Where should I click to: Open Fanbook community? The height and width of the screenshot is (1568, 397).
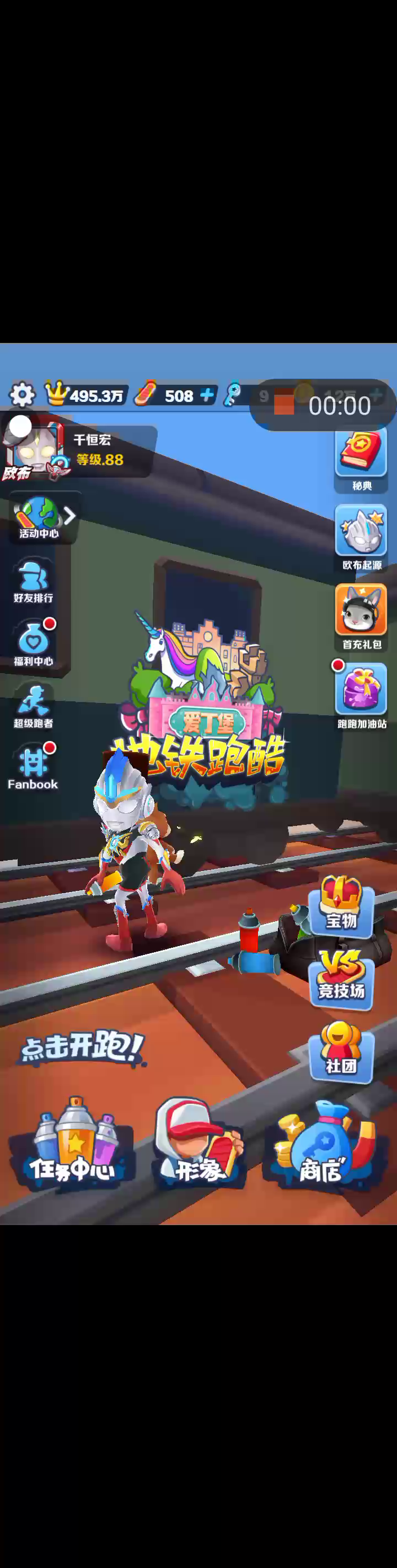[x=33, y=767]
